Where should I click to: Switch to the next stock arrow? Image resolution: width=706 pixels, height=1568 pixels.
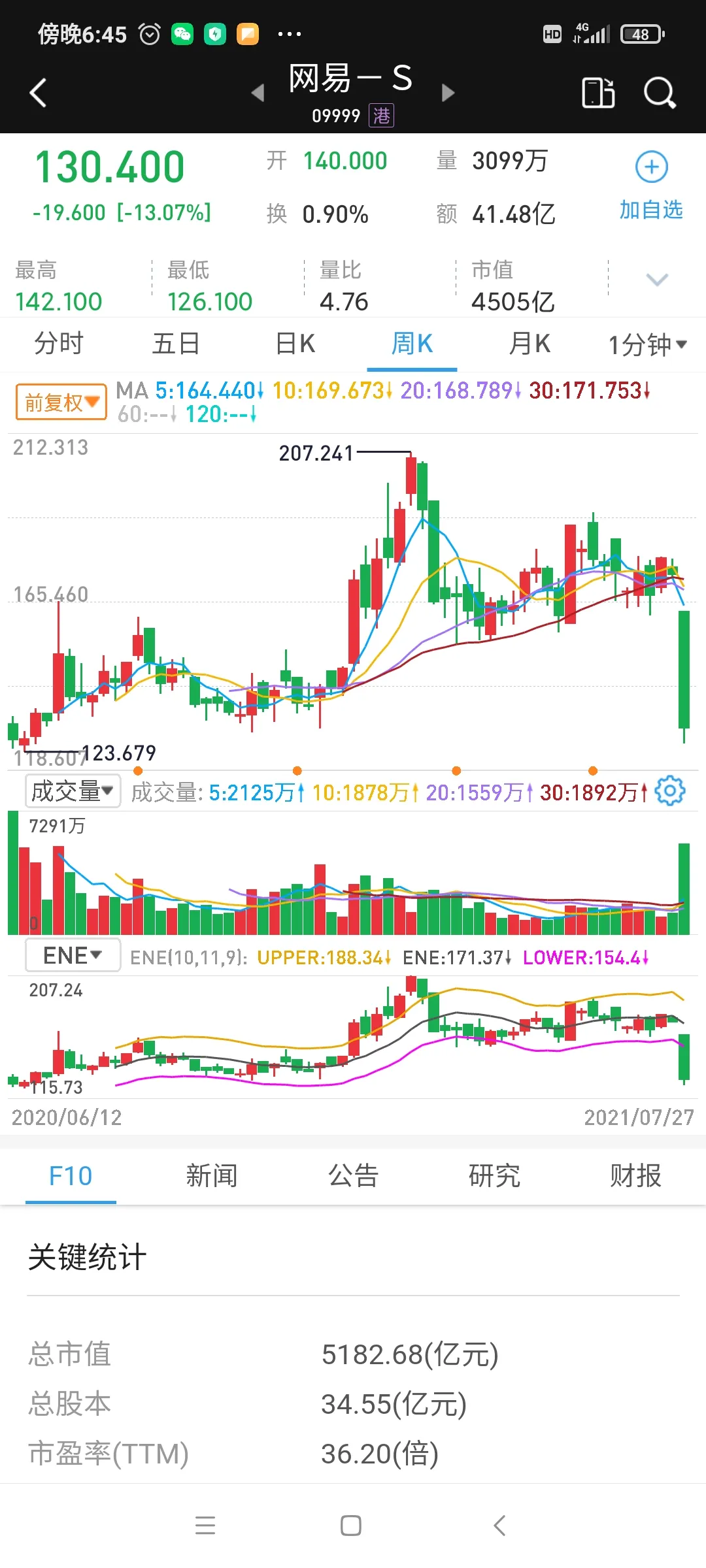tap(448, 93)
